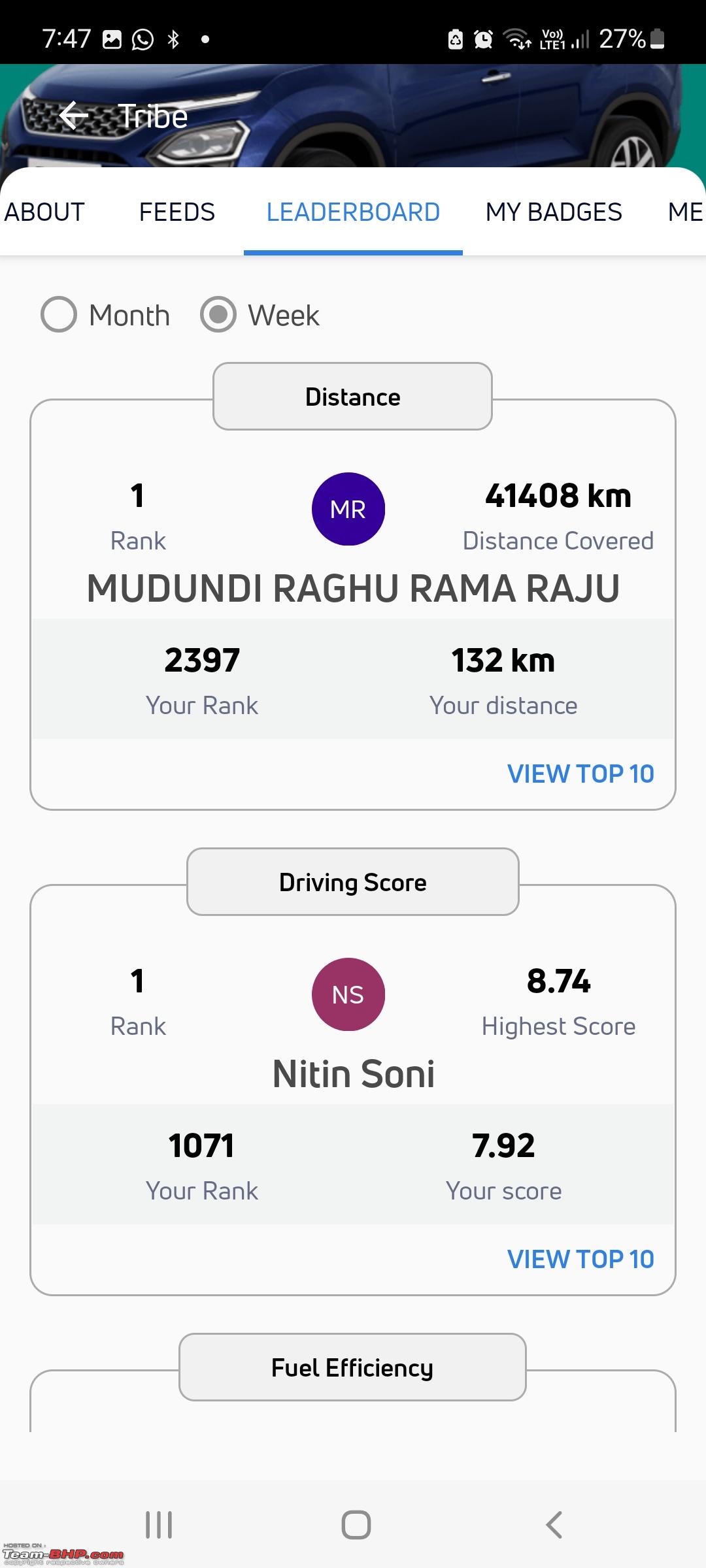This screenshot has width=706, height=1568.
Task: Open the Feeds tab
Action: click(177, 212)
